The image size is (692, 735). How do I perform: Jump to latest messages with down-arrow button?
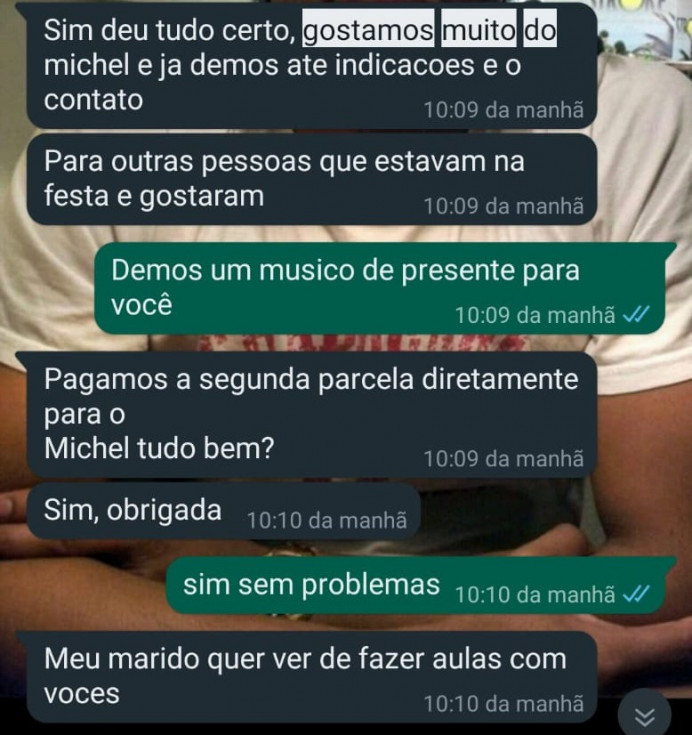click(645, 715)
